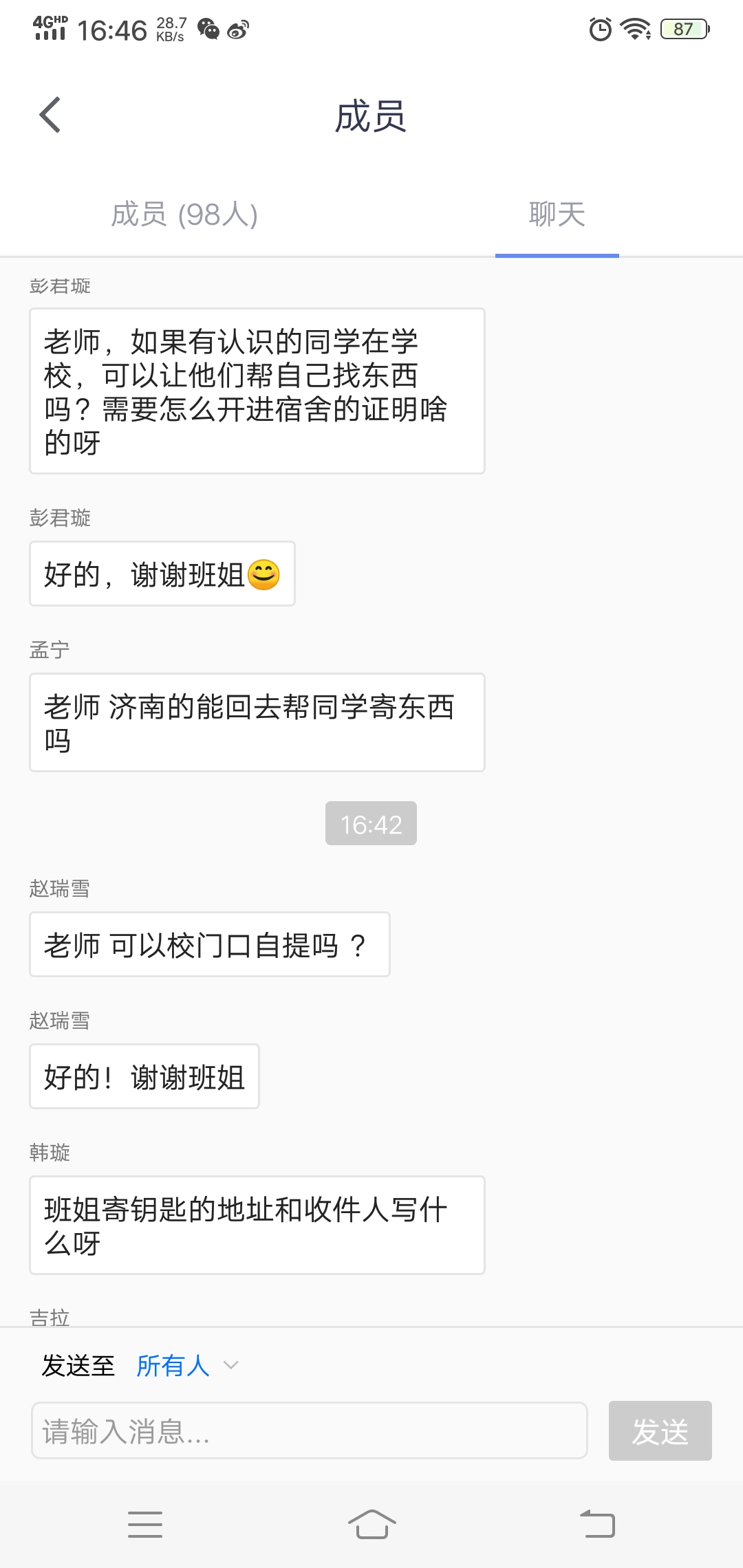Tap the 发送 send button
Screen dimensions: 743x1568
(660, 1430)
